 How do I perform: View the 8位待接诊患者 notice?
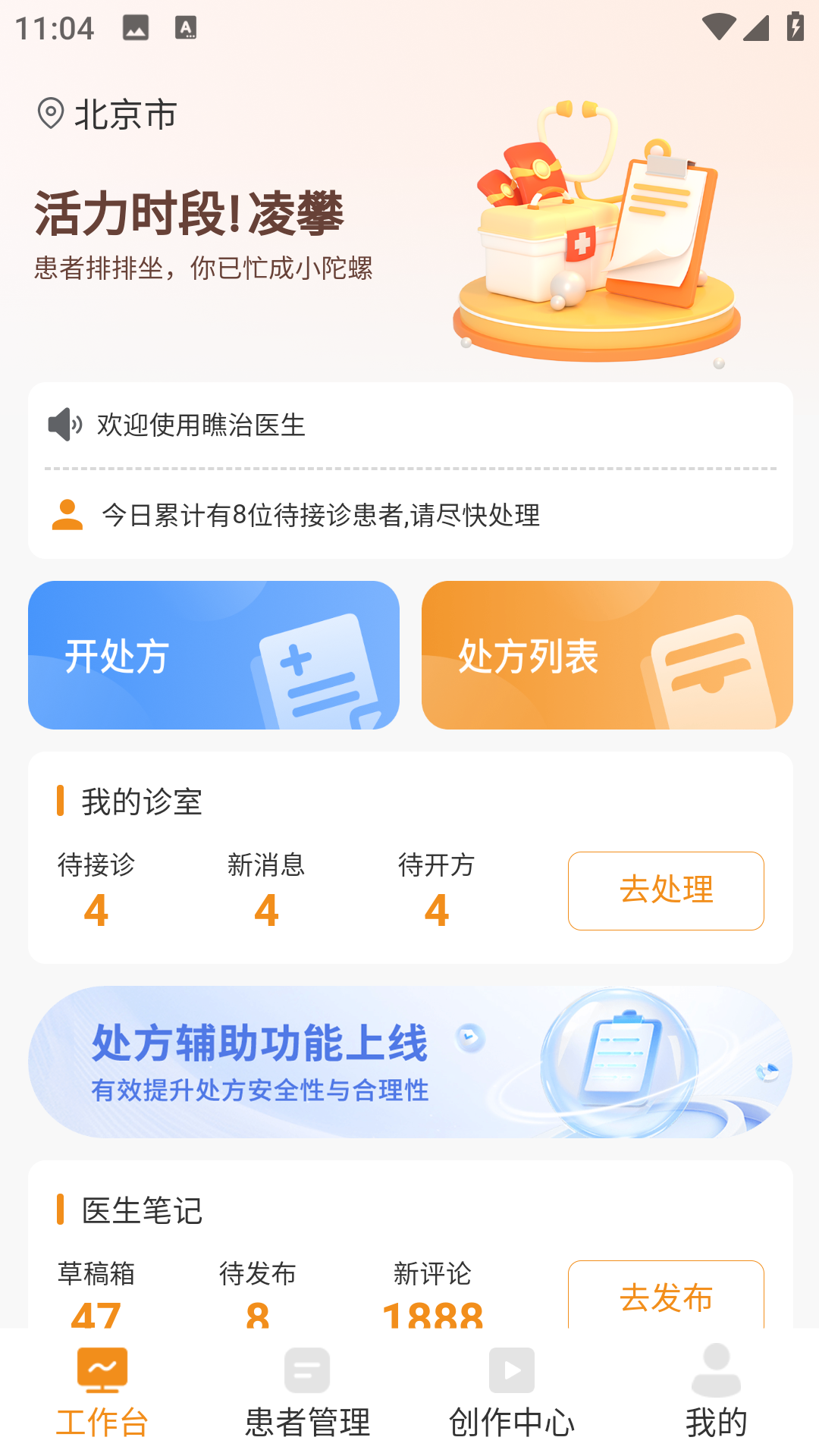pos(321,516)
